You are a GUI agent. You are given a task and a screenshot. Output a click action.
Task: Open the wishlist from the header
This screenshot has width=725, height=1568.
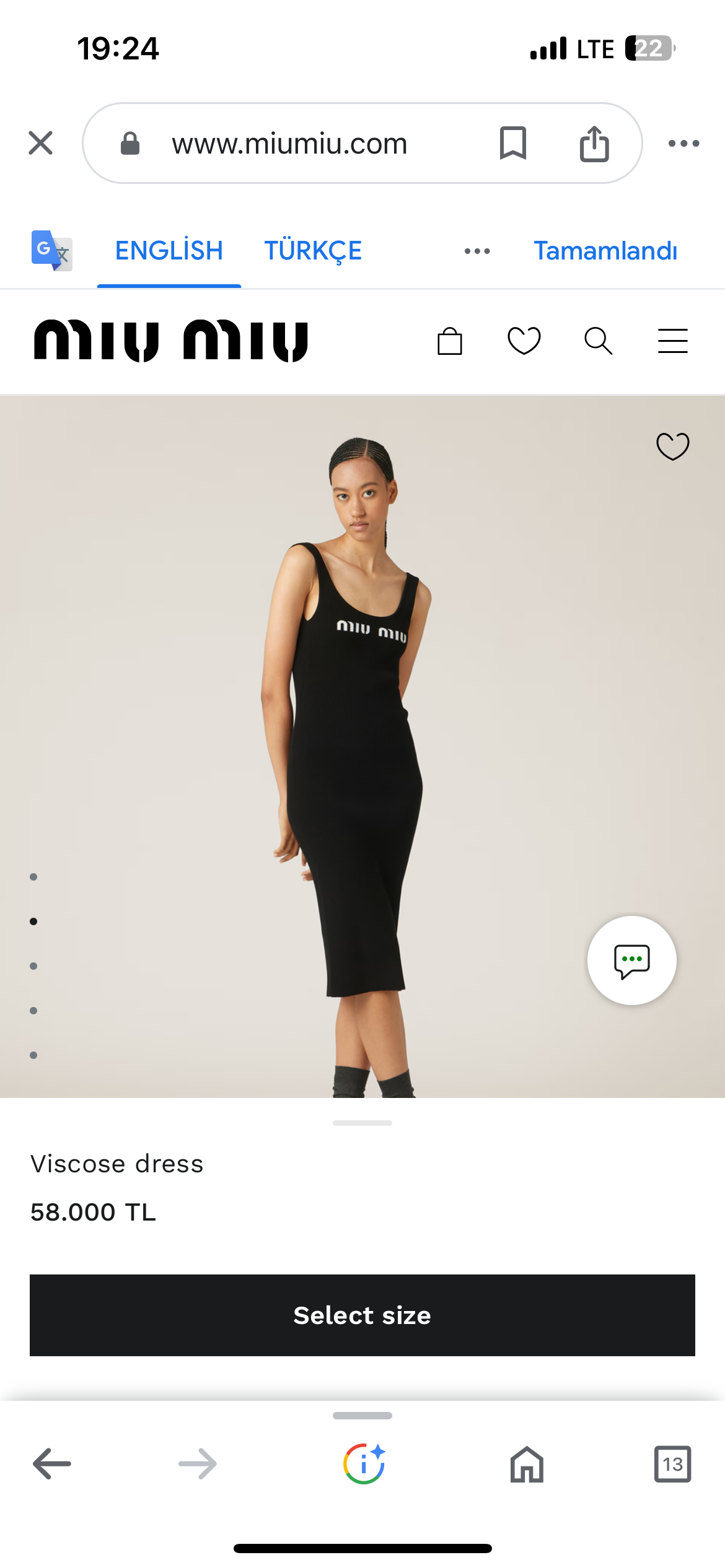point(524,341)
